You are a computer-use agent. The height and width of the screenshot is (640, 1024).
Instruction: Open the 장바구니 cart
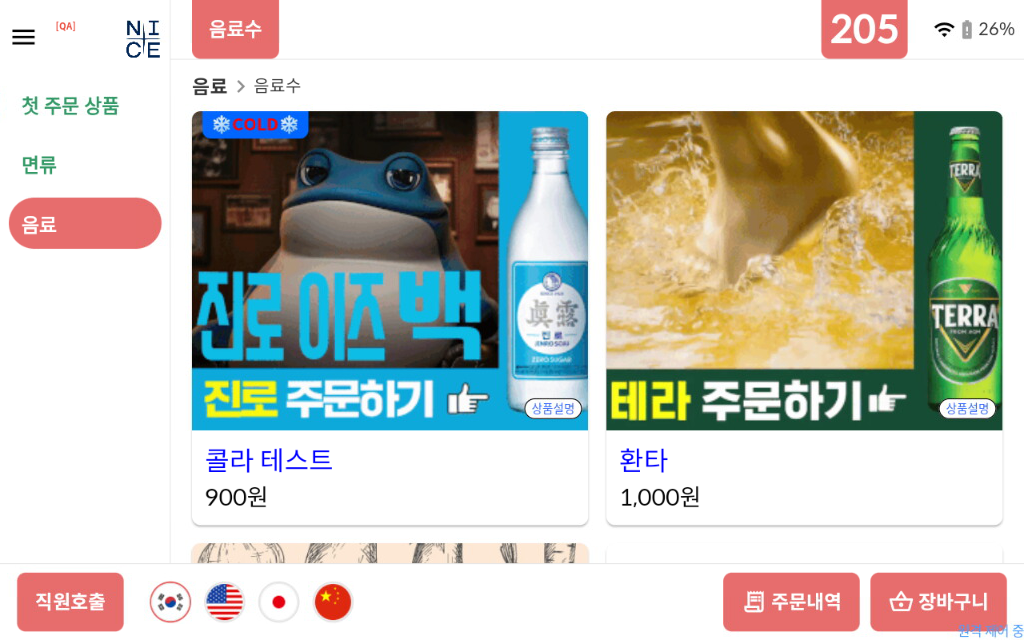[x=938, y=601]
